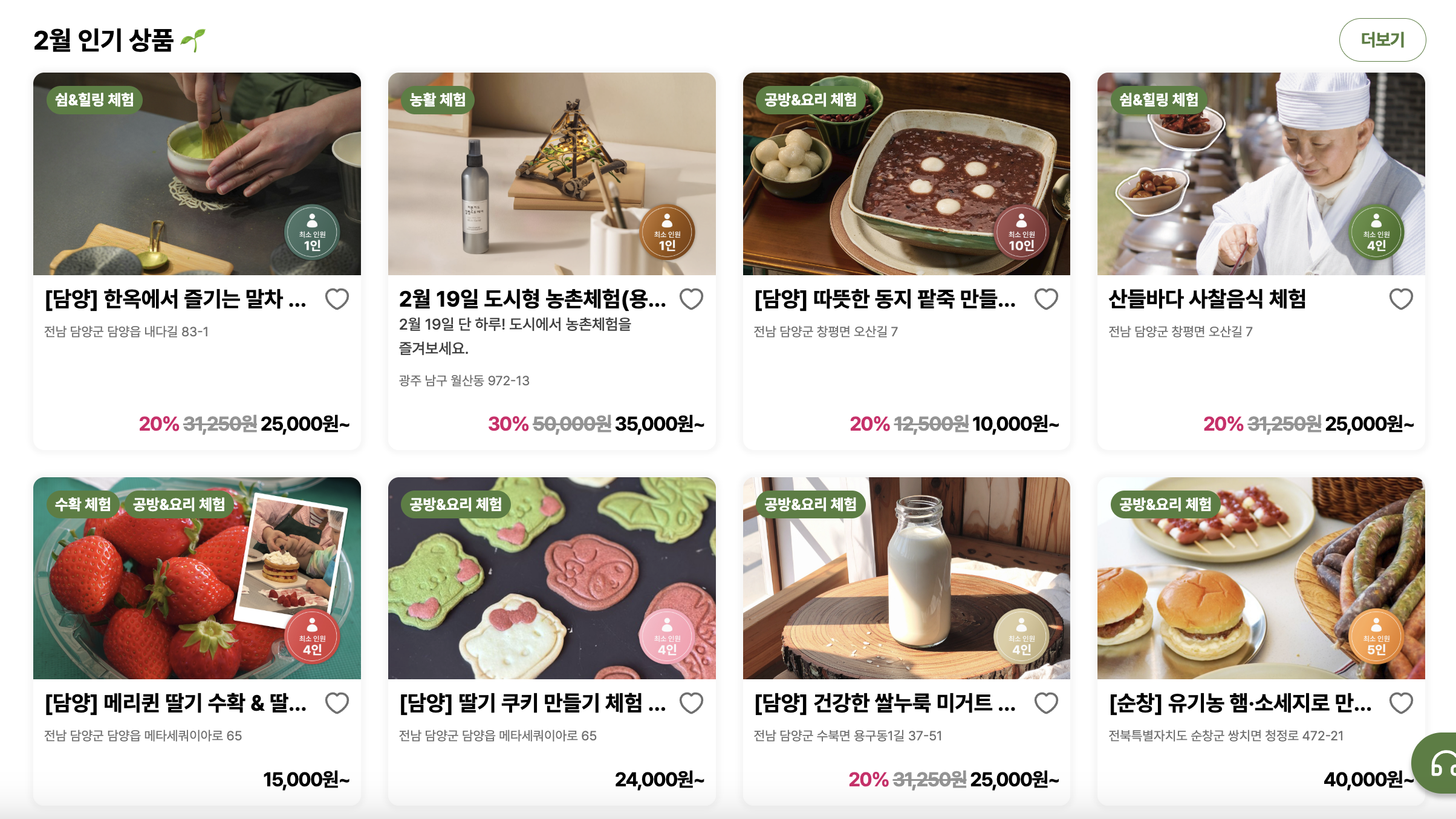1456x819 pixels.
Task: Favorite the 딸기 쿠키 만들기 체험
Action: click(691, 703)
